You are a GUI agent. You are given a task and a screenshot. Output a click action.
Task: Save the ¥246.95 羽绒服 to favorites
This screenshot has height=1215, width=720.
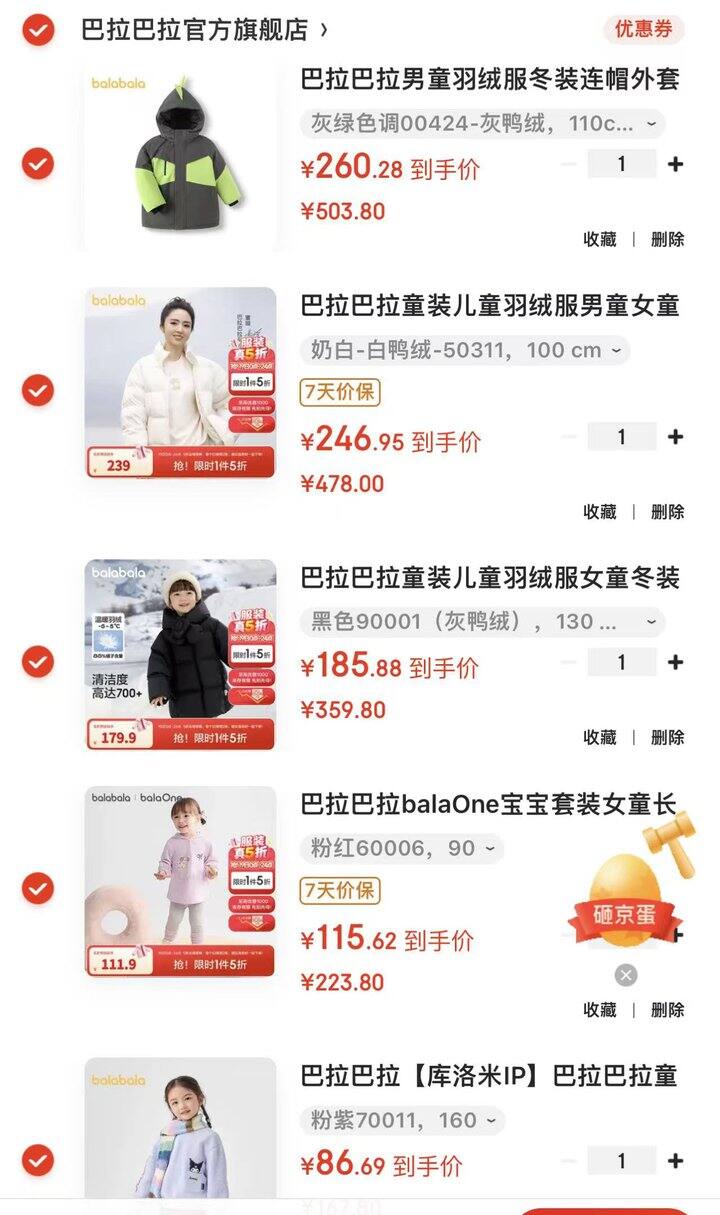[x=600, y=512]
